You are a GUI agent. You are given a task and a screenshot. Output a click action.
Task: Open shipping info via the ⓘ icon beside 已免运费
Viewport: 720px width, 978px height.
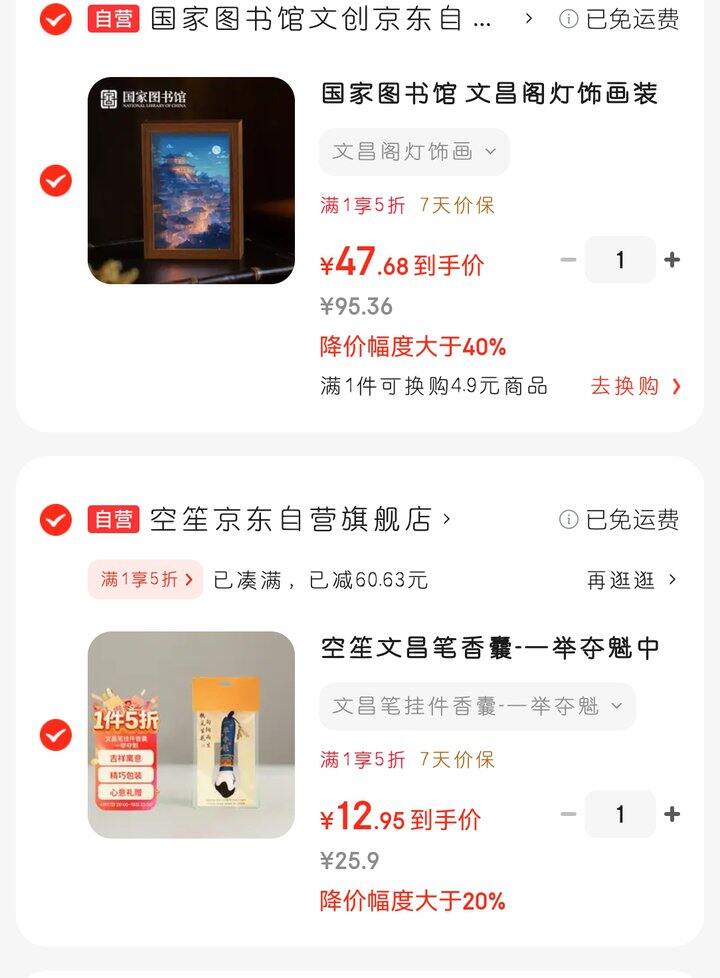571,18
